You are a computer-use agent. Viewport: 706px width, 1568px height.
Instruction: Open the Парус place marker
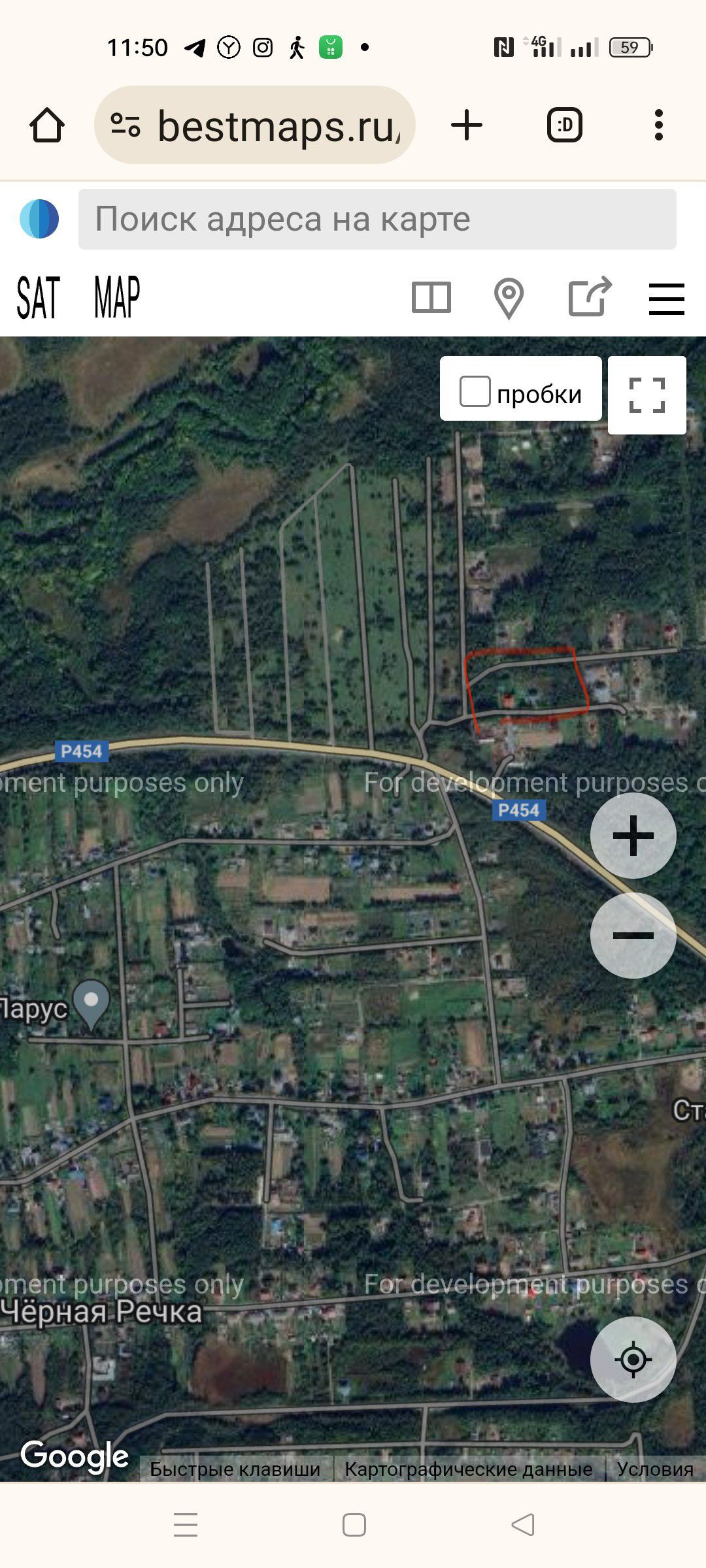tap(92, 1003)
